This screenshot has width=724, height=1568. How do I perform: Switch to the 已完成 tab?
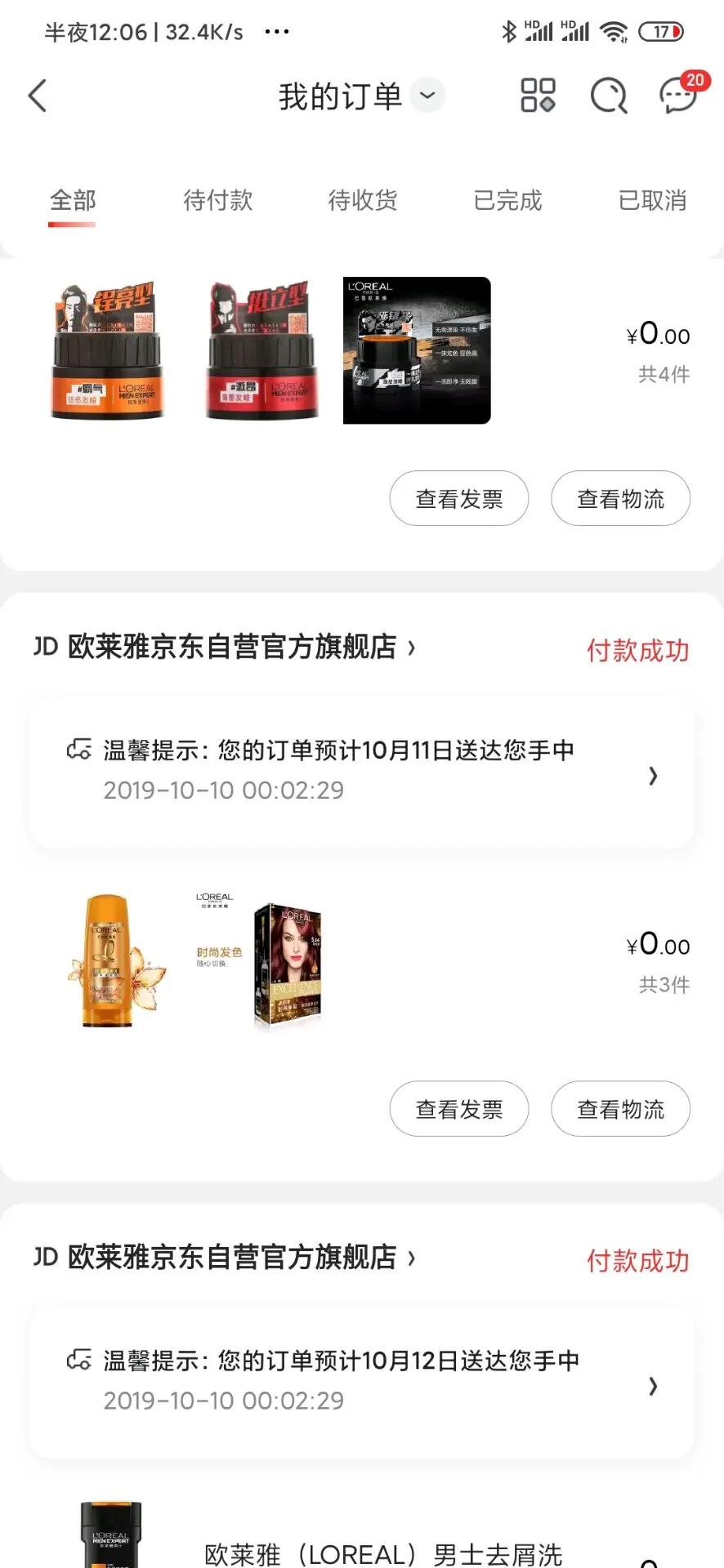[x=507, y=201]
